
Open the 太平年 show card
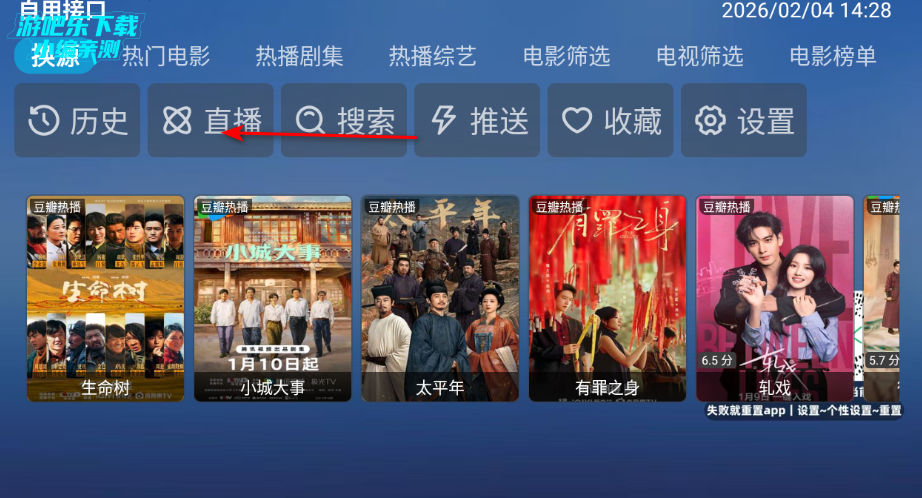click(x=440, y=298)
